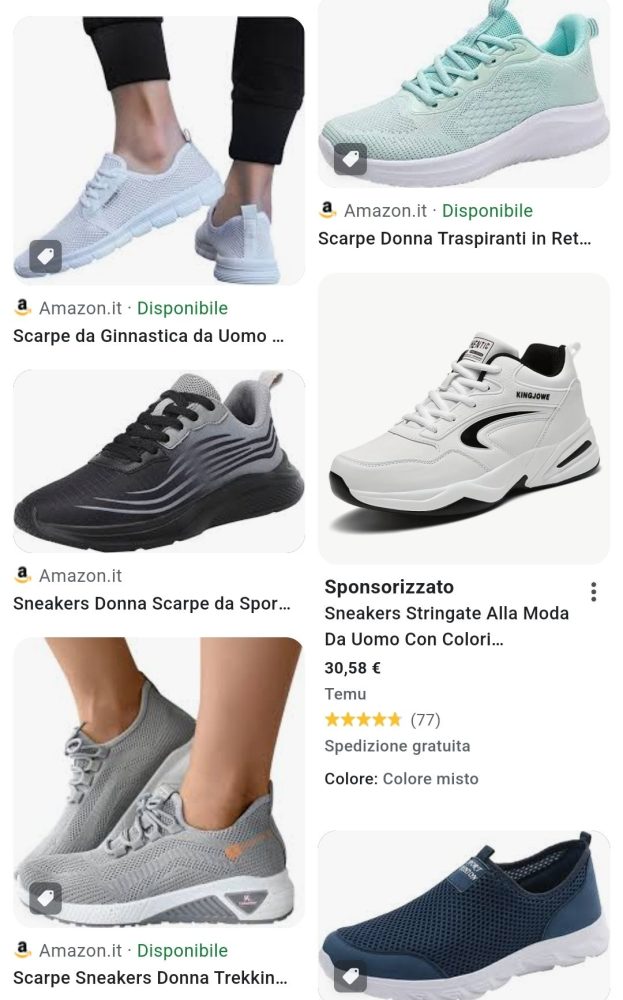The image size is (623, 1000).
Task: Open the Scarpe da Ginnastica da Uomo link
Action: click(x=148, y=337)
